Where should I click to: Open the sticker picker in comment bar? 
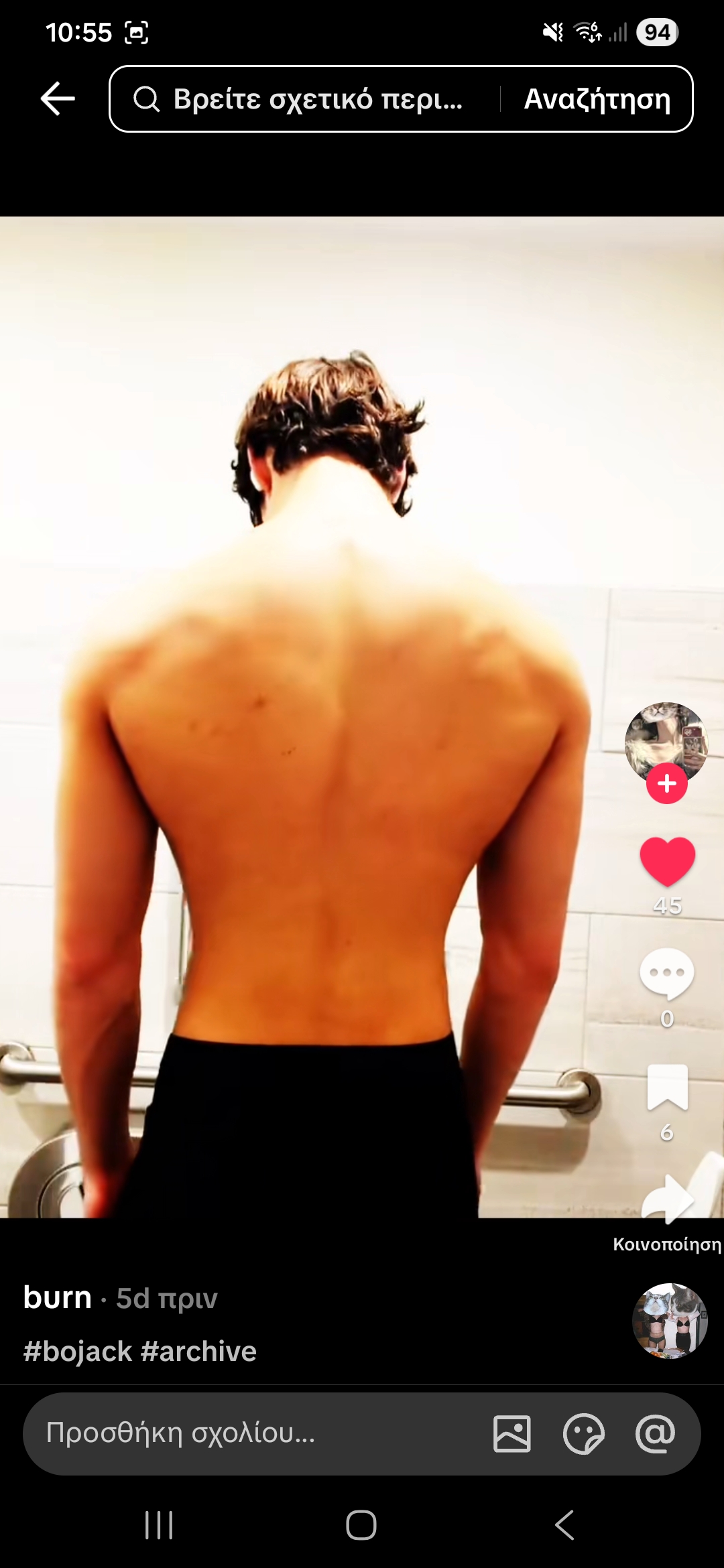point(583,1434)
